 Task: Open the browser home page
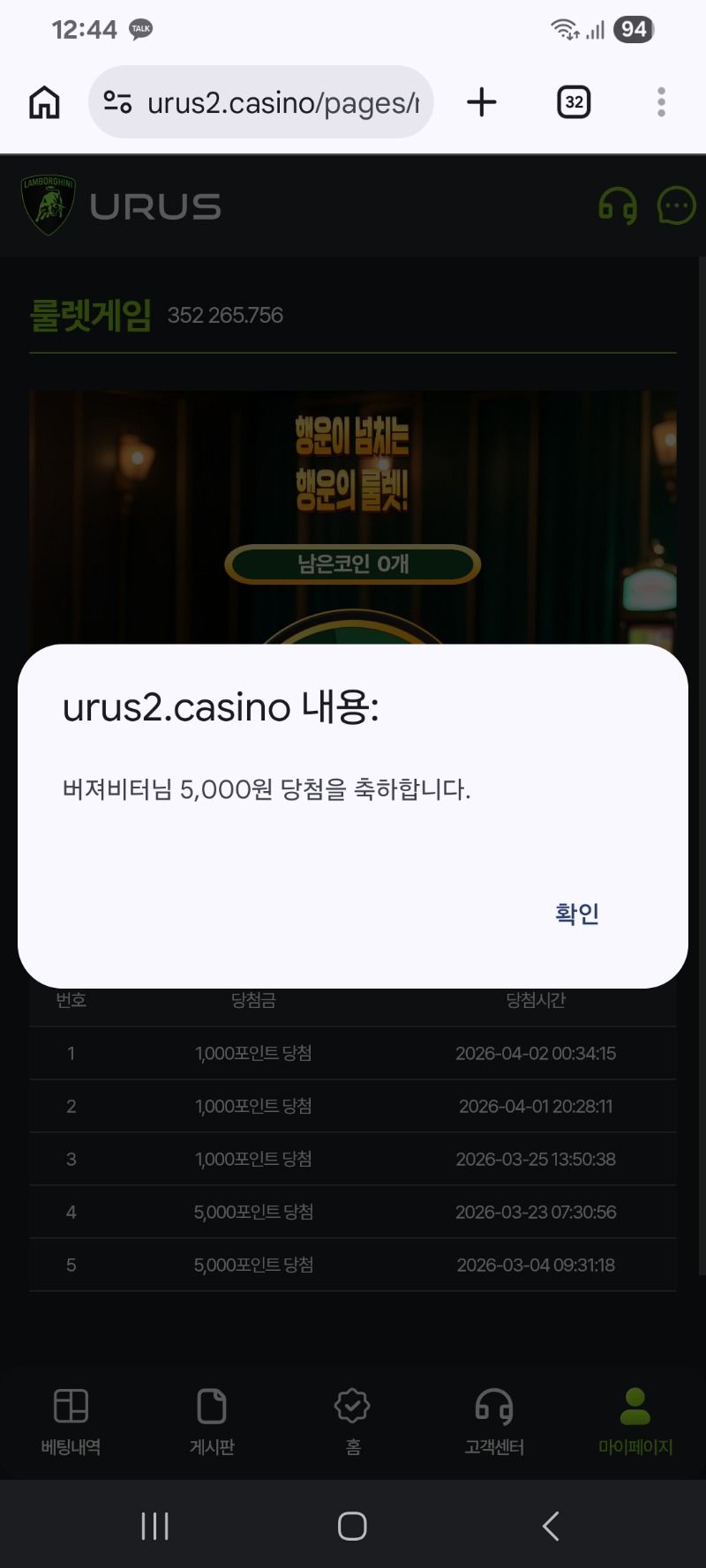tap(44, 102)
